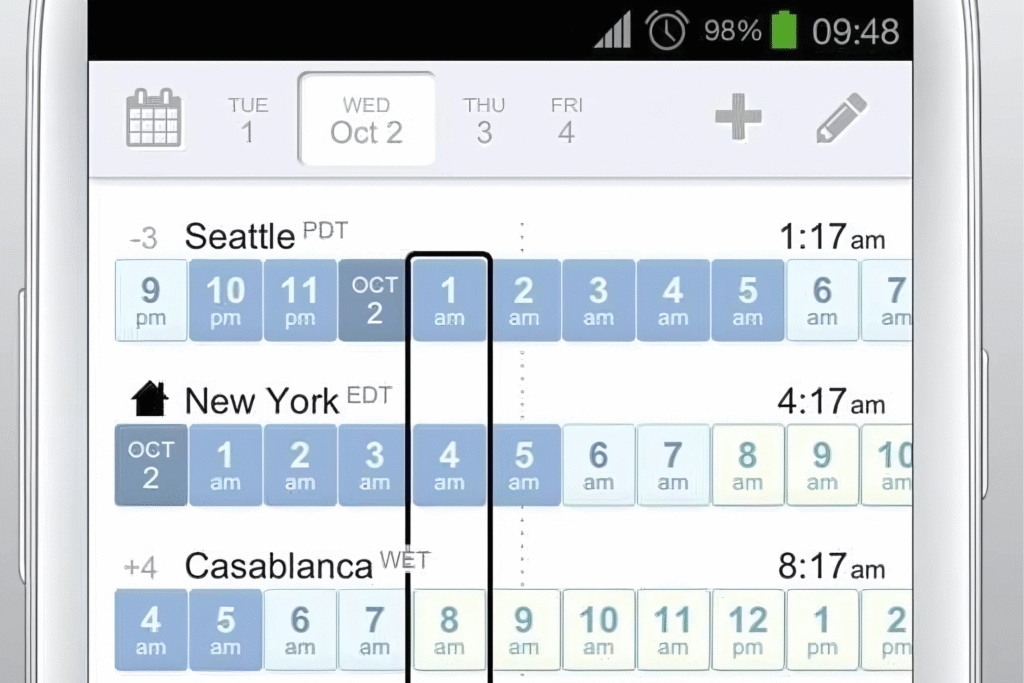This screenshot has width=1024, height=683.
Task: Select the 9 am hour in New York row
Action: [822, 465]
